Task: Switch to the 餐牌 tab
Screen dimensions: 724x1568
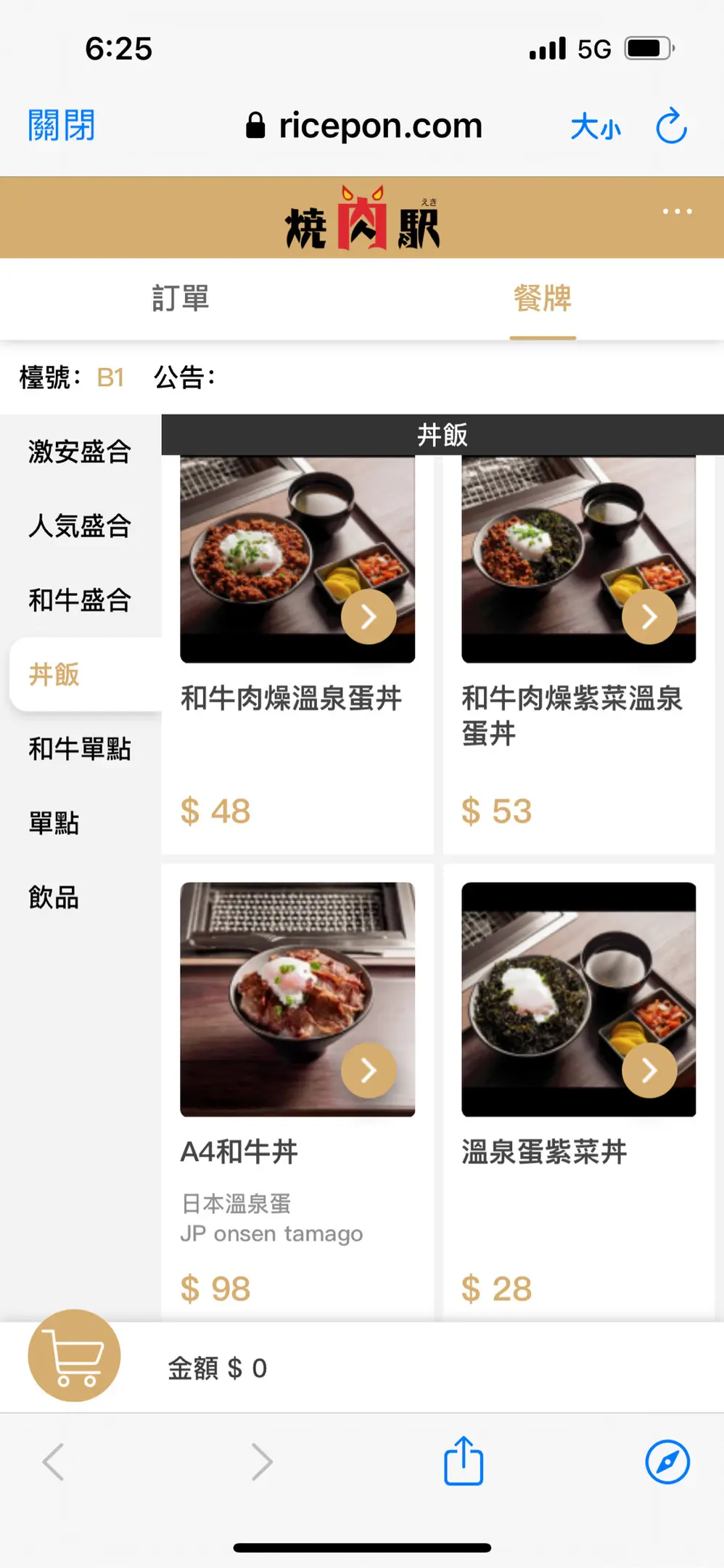Action: pos(543,298)
